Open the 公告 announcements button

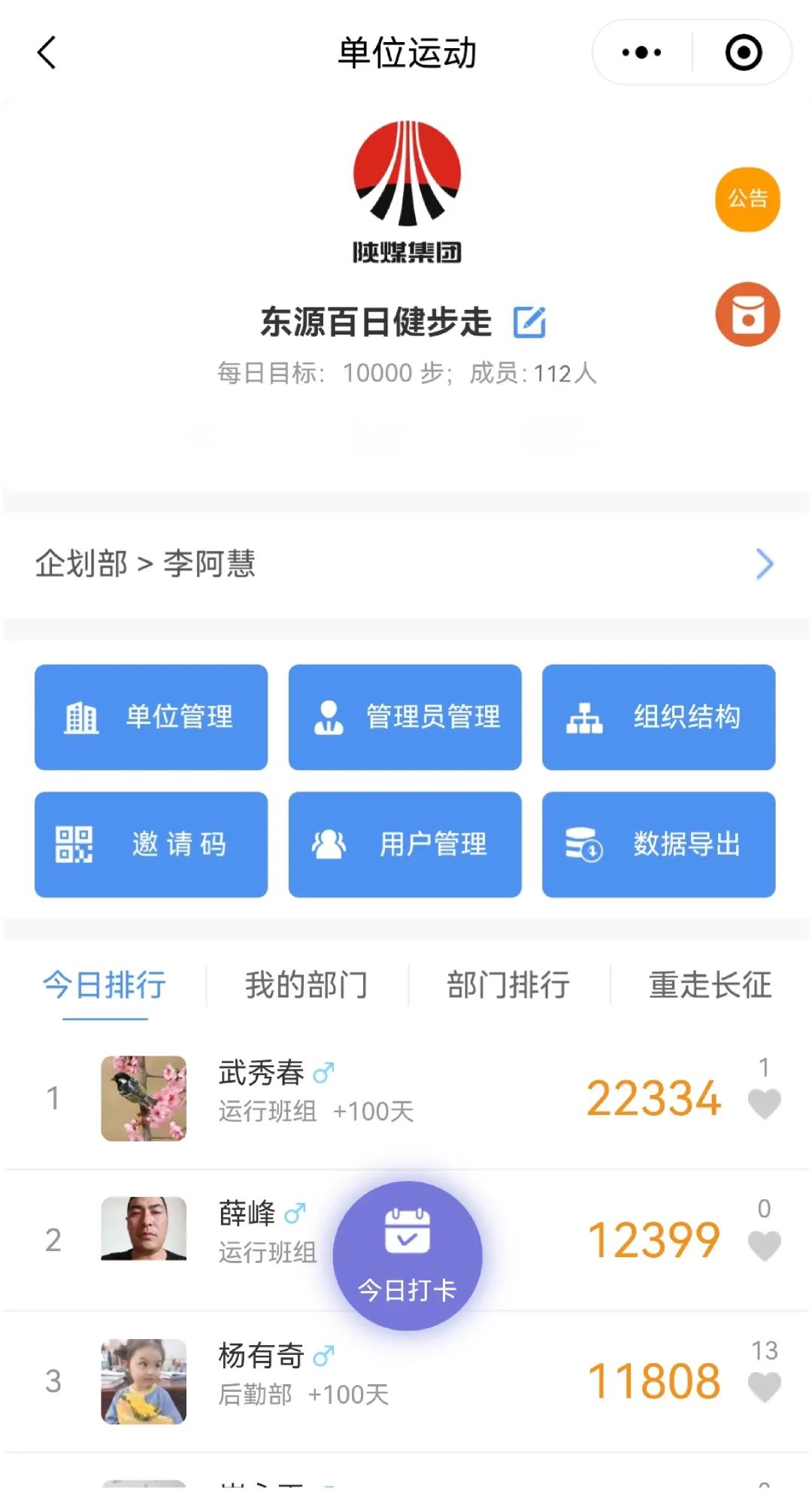(x=747, y=199)
